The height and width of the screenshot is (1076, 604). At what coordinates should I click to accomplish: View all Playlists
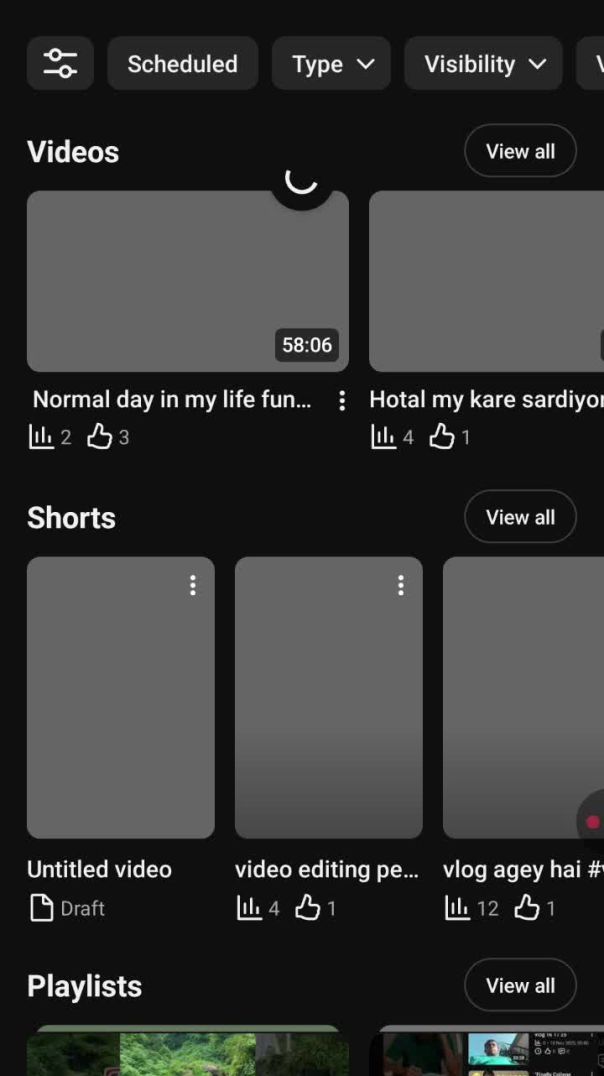pyautogui.click(x=520, y=985)
